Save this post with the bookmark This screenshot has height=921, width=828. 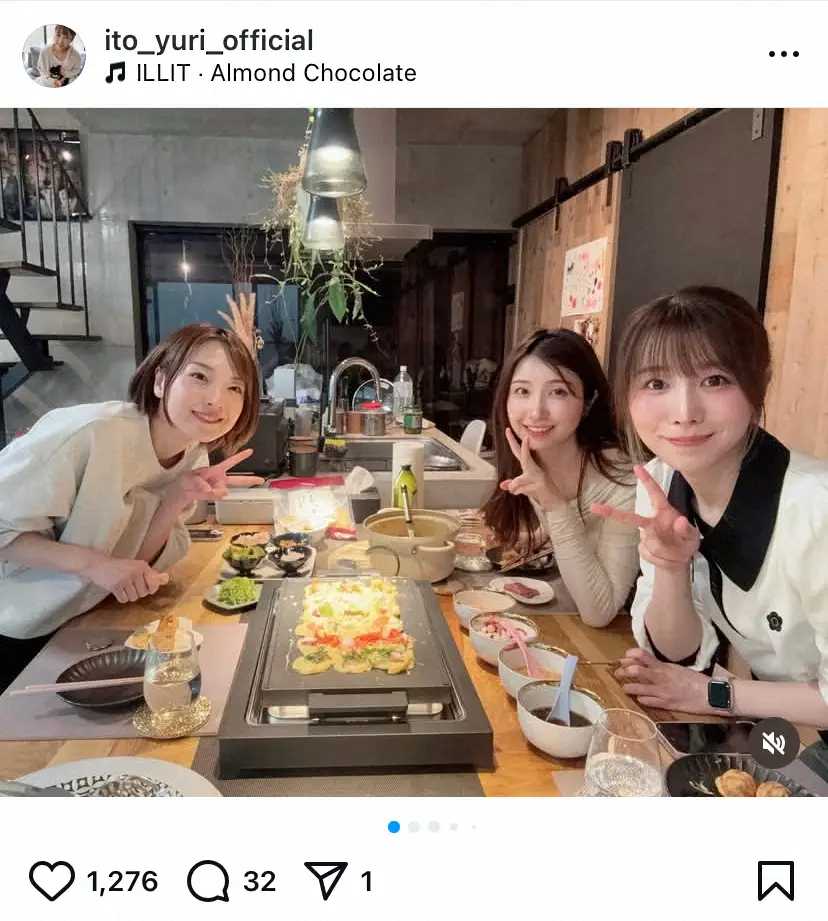[775, 881]
